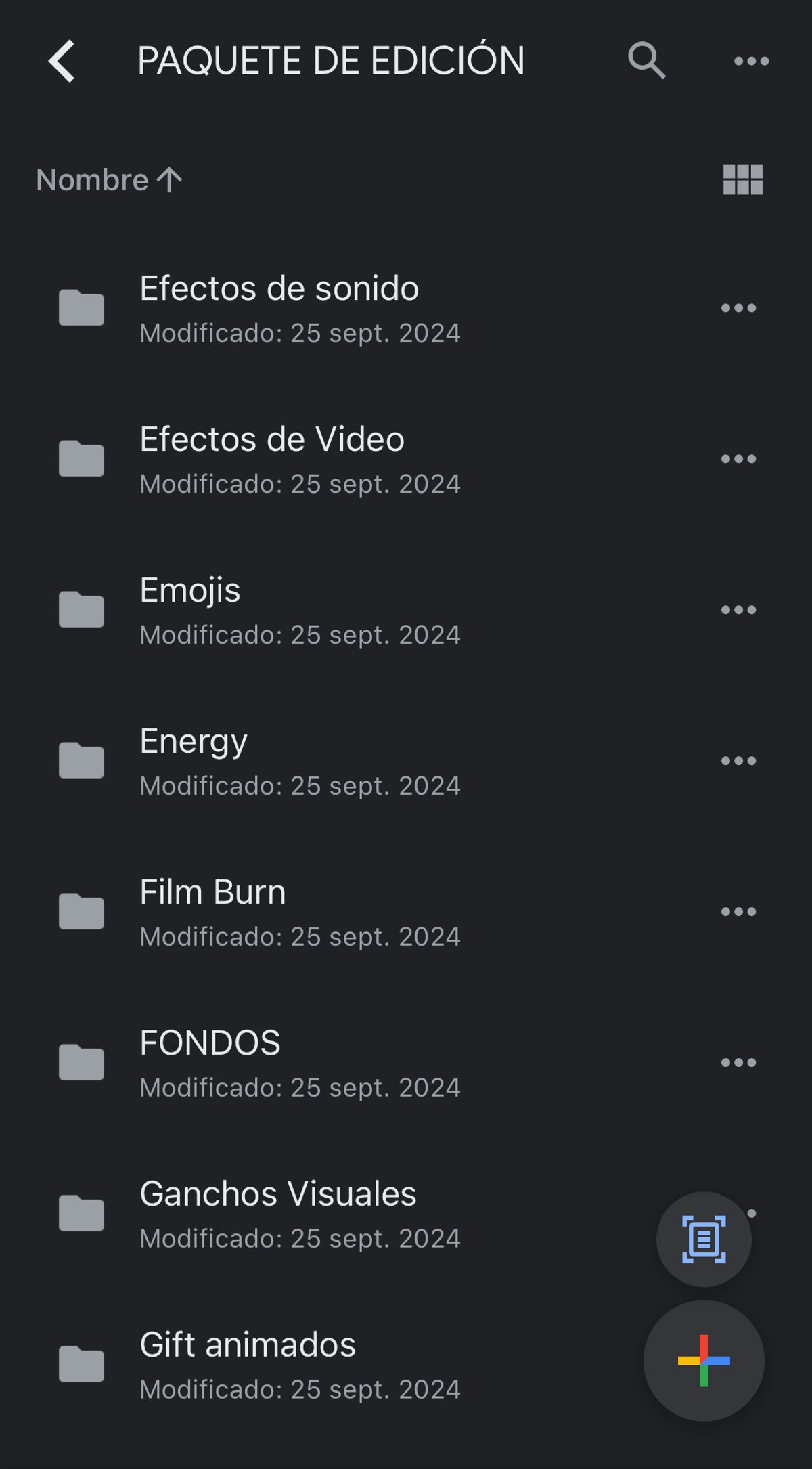
Task: Select the Energy folder name
Action: [x=194, y=740]
